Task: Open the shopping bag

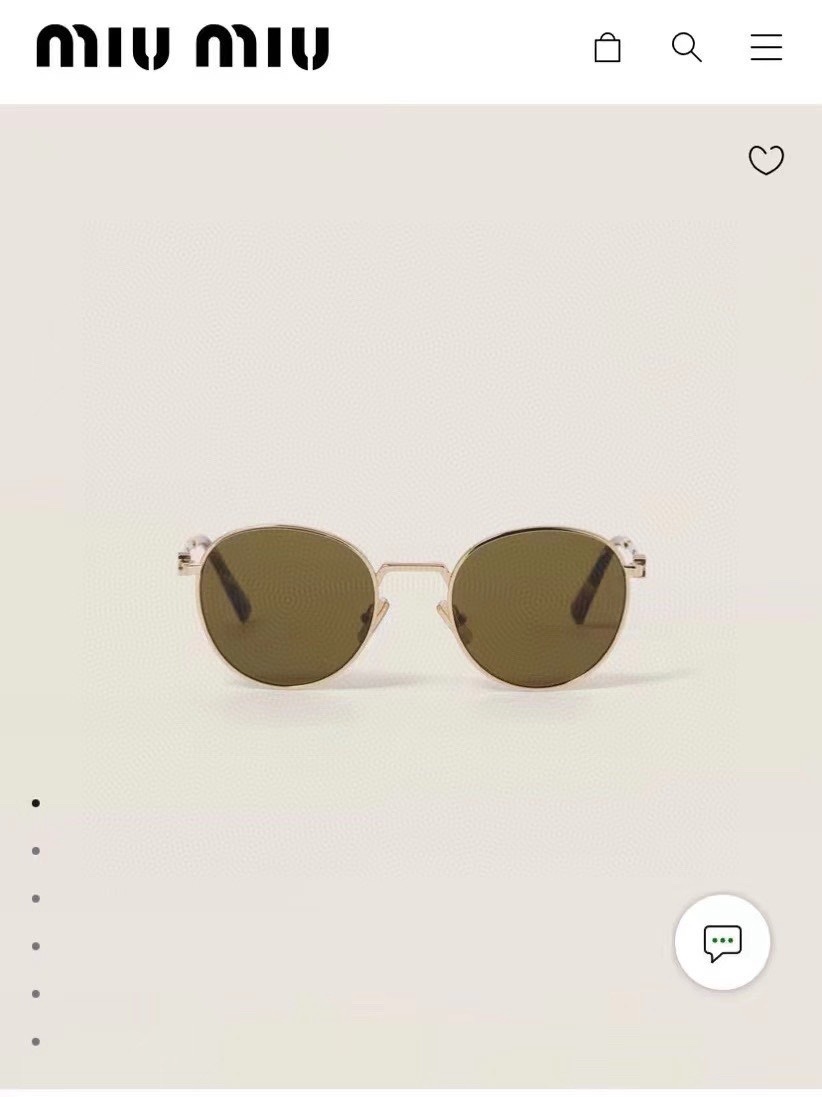Action: point(607,47)
